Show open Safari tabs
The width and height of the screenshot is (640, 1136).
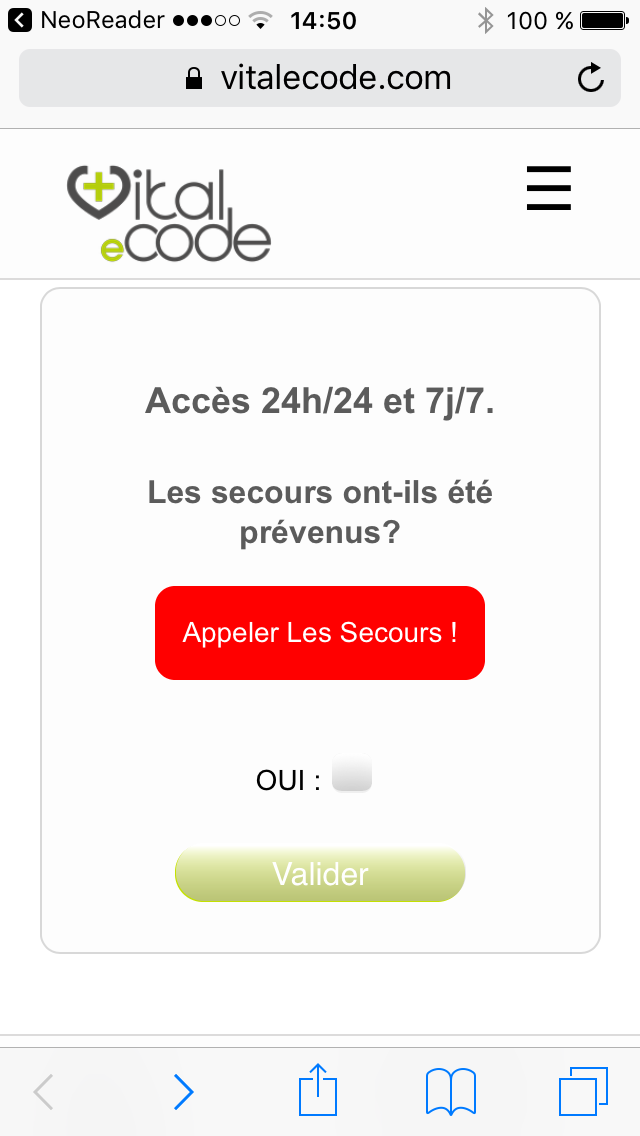(583, 1091)
